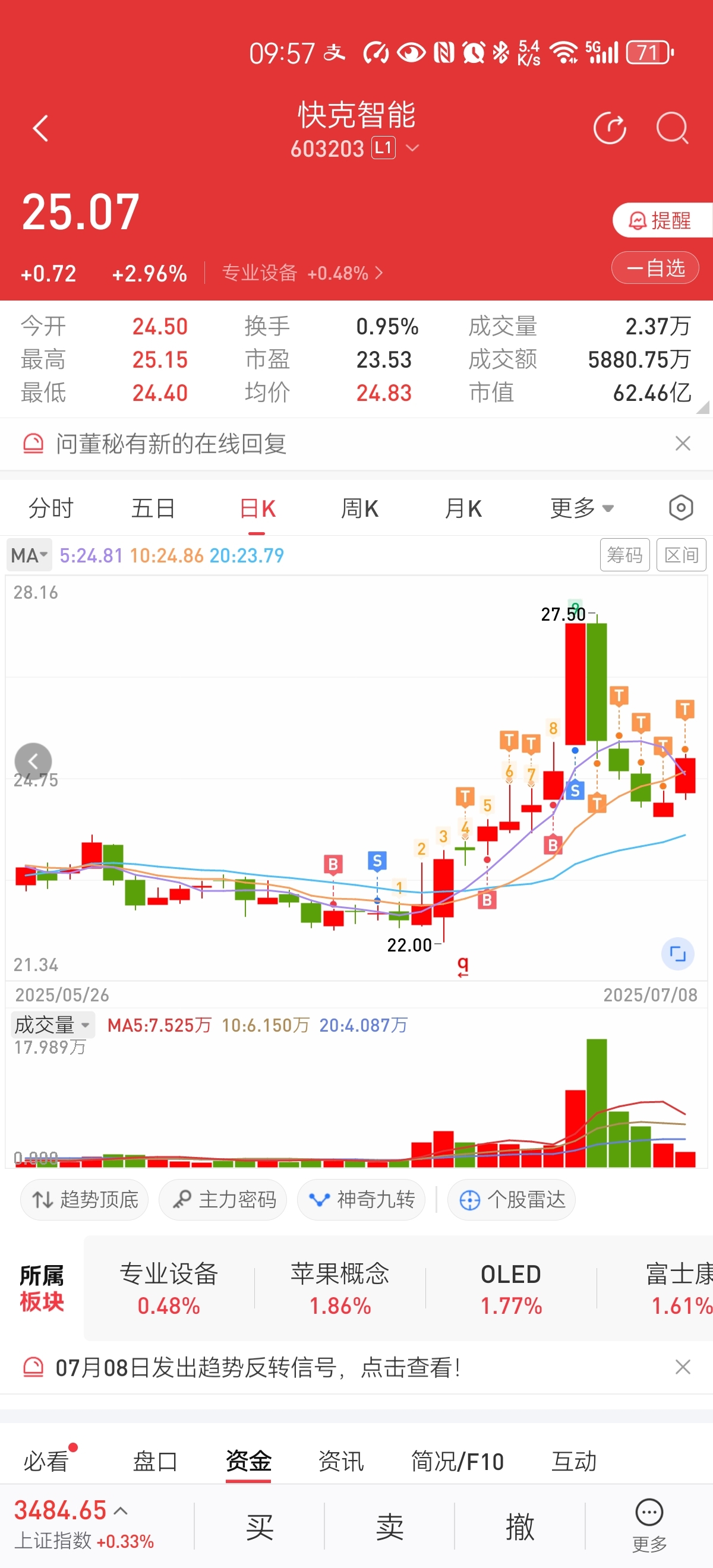Screen dimensions: 713x1568
Task: Open the 区间 range statistics
Action: coord(681,555)
